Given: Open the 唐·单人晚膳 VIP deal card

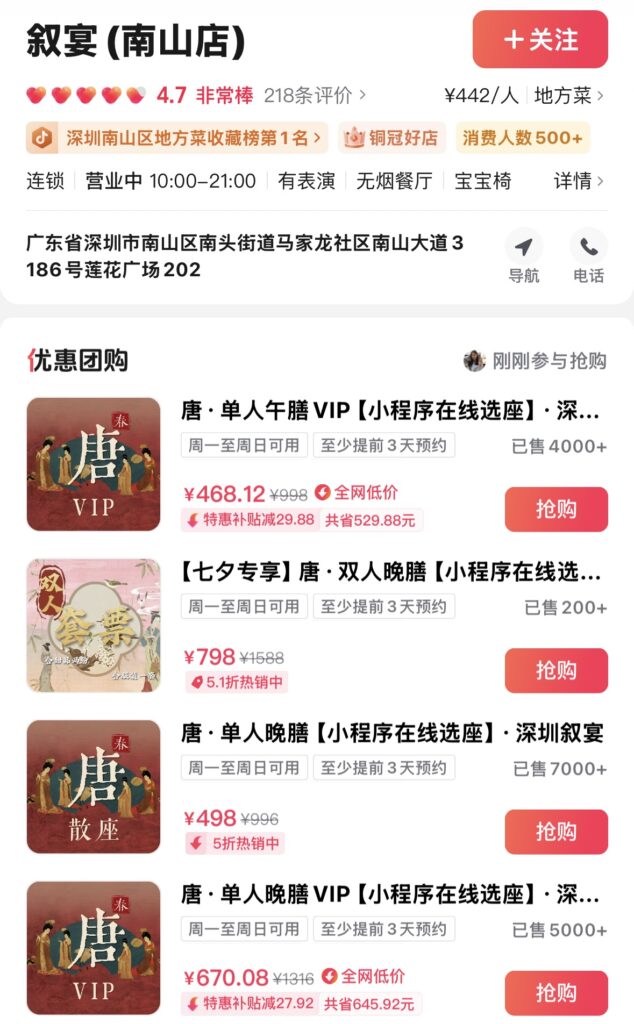Looking at the screenshot, I should point(390,895).
